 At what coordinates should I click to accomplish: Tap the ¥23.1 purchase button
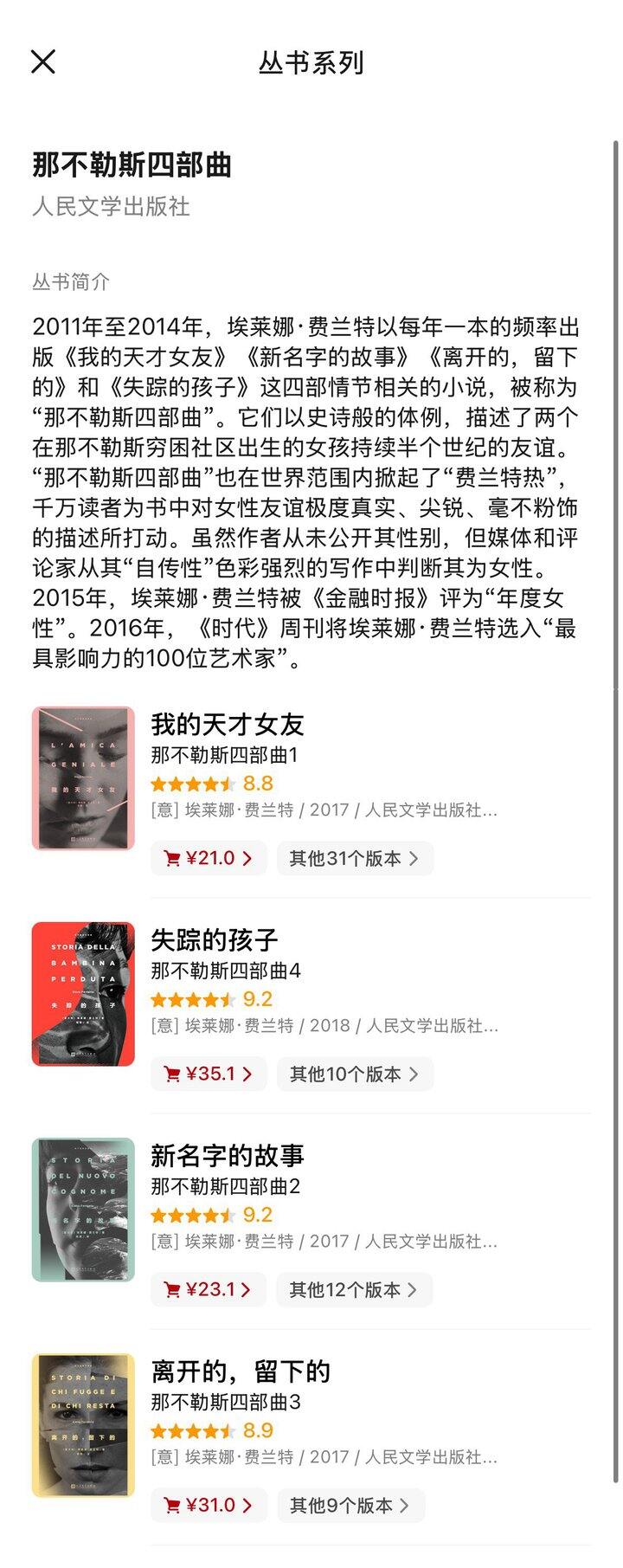click(x=209, y=1289)
